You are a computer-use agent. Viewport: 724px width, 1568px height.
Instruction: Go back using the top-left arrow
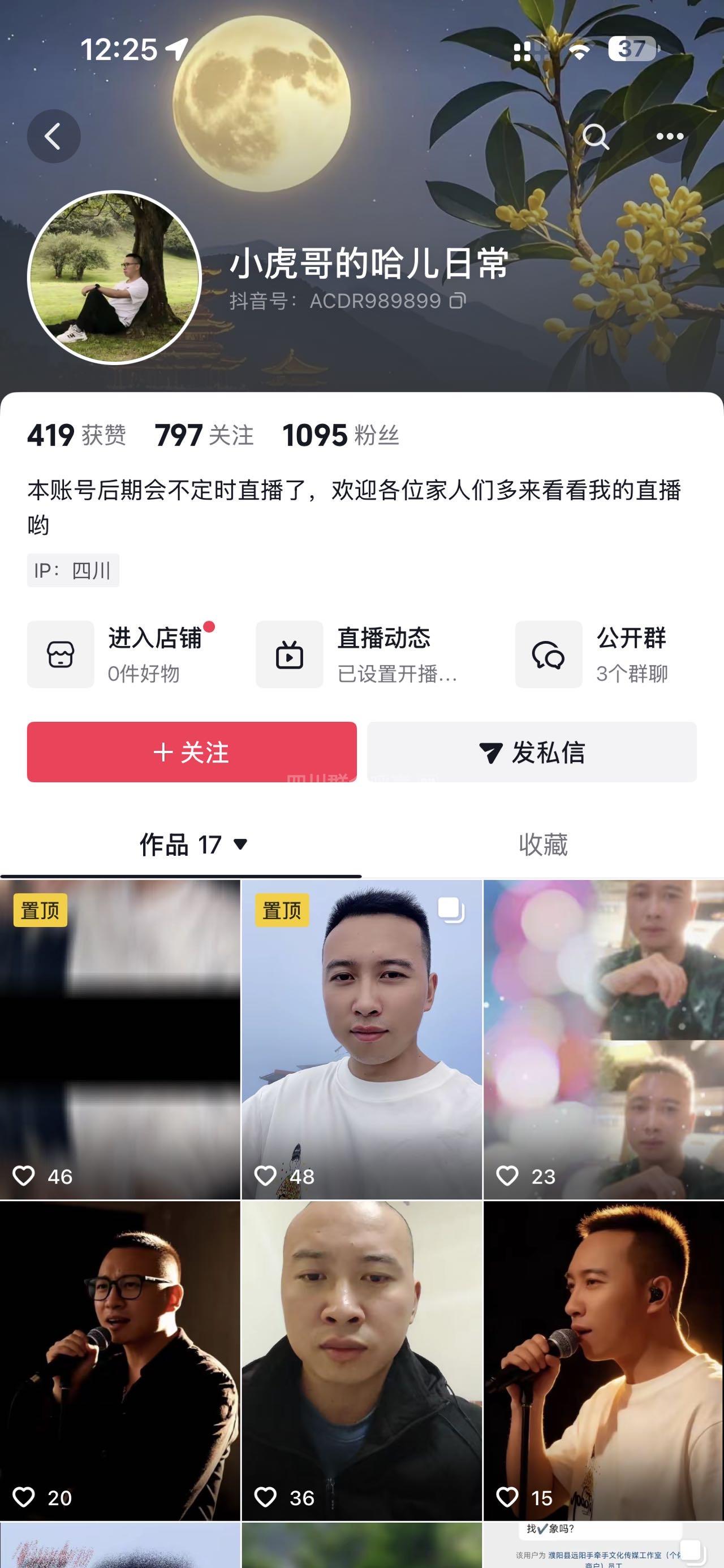tap(54, 136)
